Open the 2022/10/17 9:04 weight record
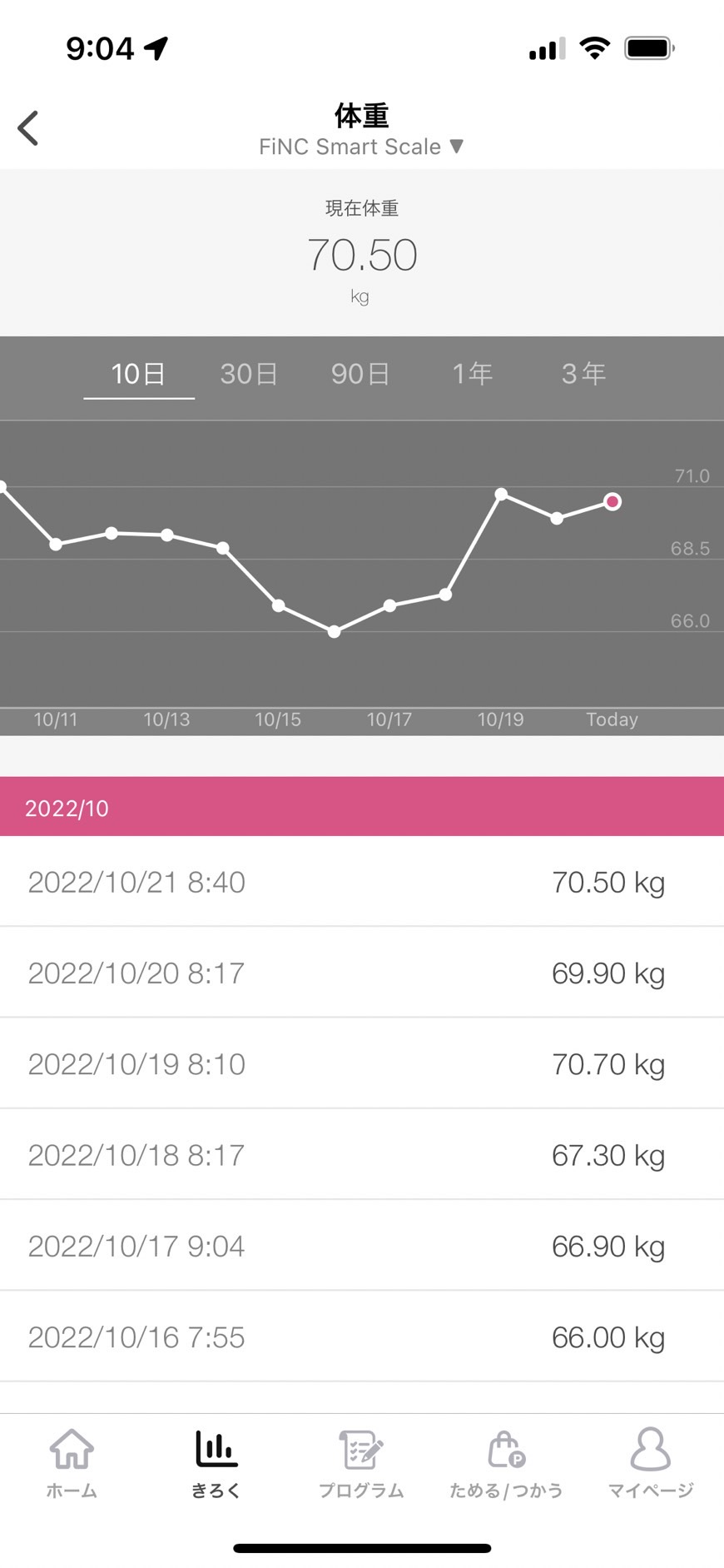Viewport: 724px width, 1568px height. tap(362, 1246)
